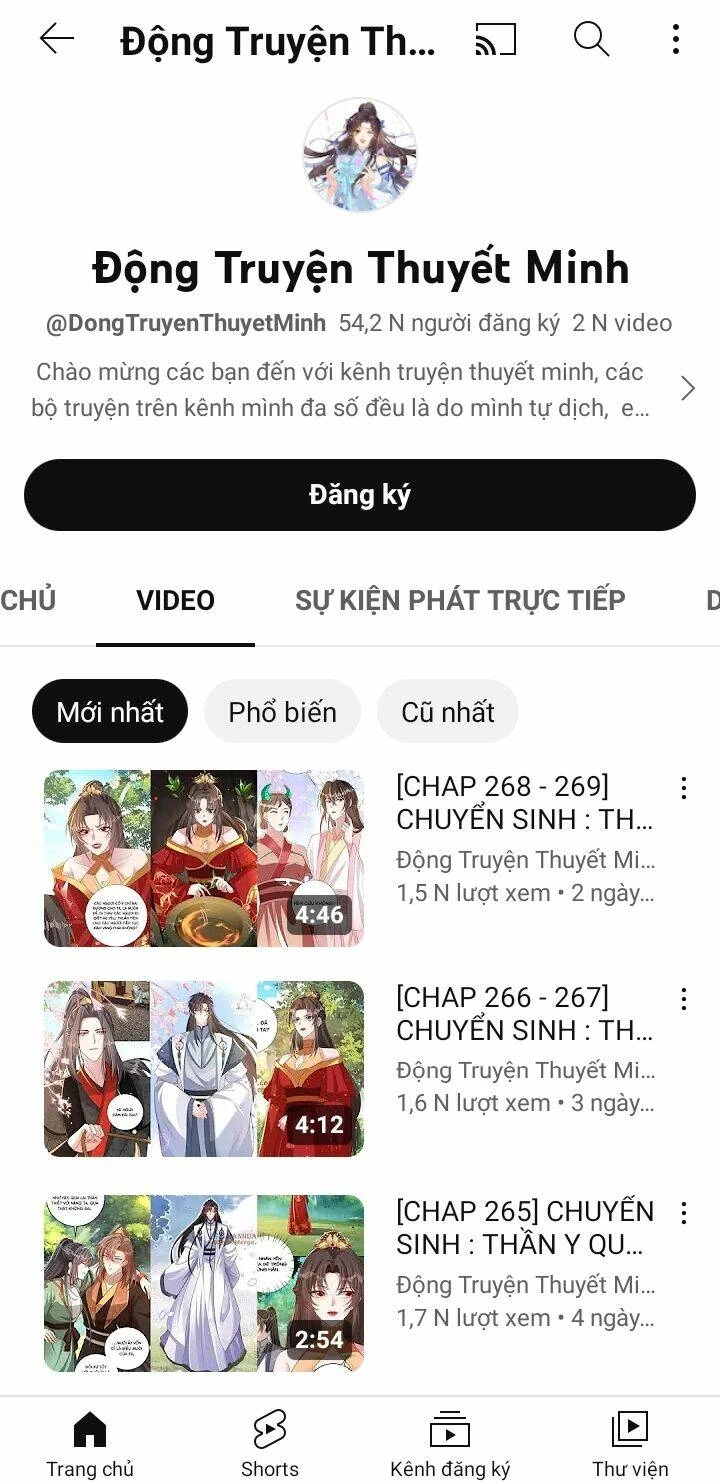Screen dimensions: 720x1484
Task: Toggle the Mới nhất filter chip
Action: click(110, 711)
